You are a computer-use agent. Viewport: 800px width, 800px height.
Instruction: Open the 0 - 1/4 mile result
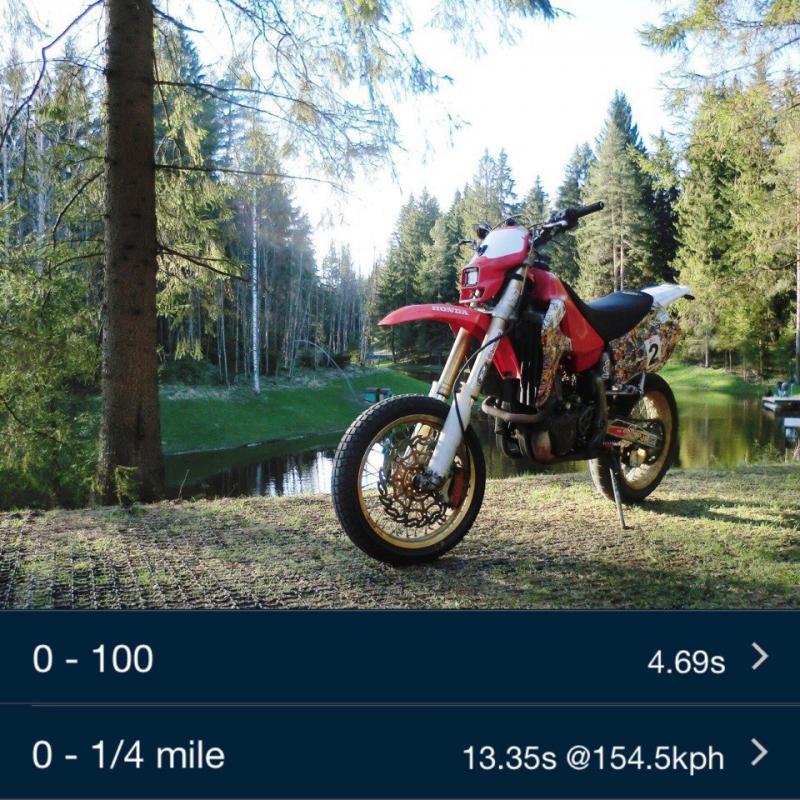click(x=400, y=755)
